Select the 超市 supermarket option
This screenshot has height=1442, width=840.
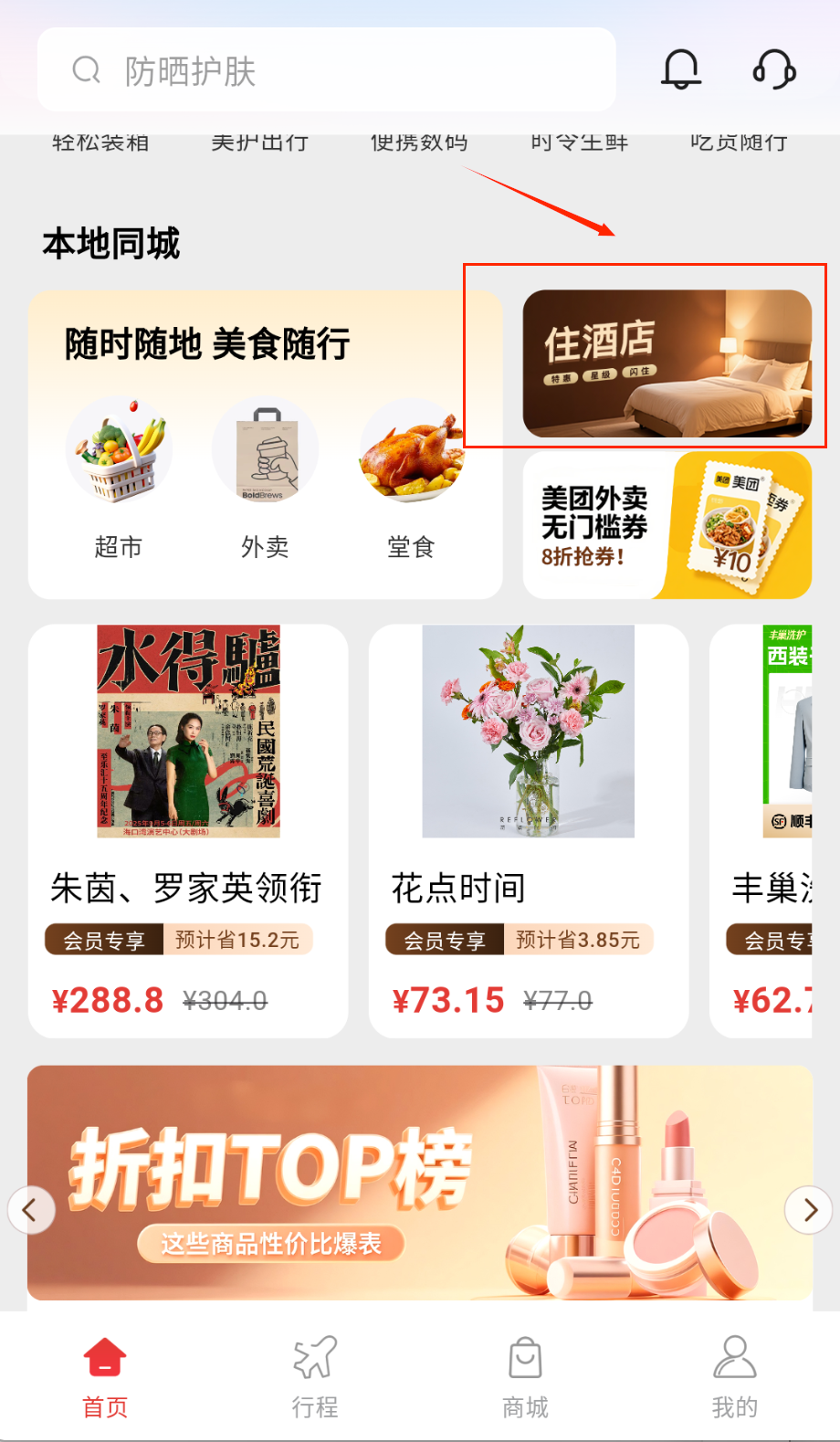[x=119, y=477]
